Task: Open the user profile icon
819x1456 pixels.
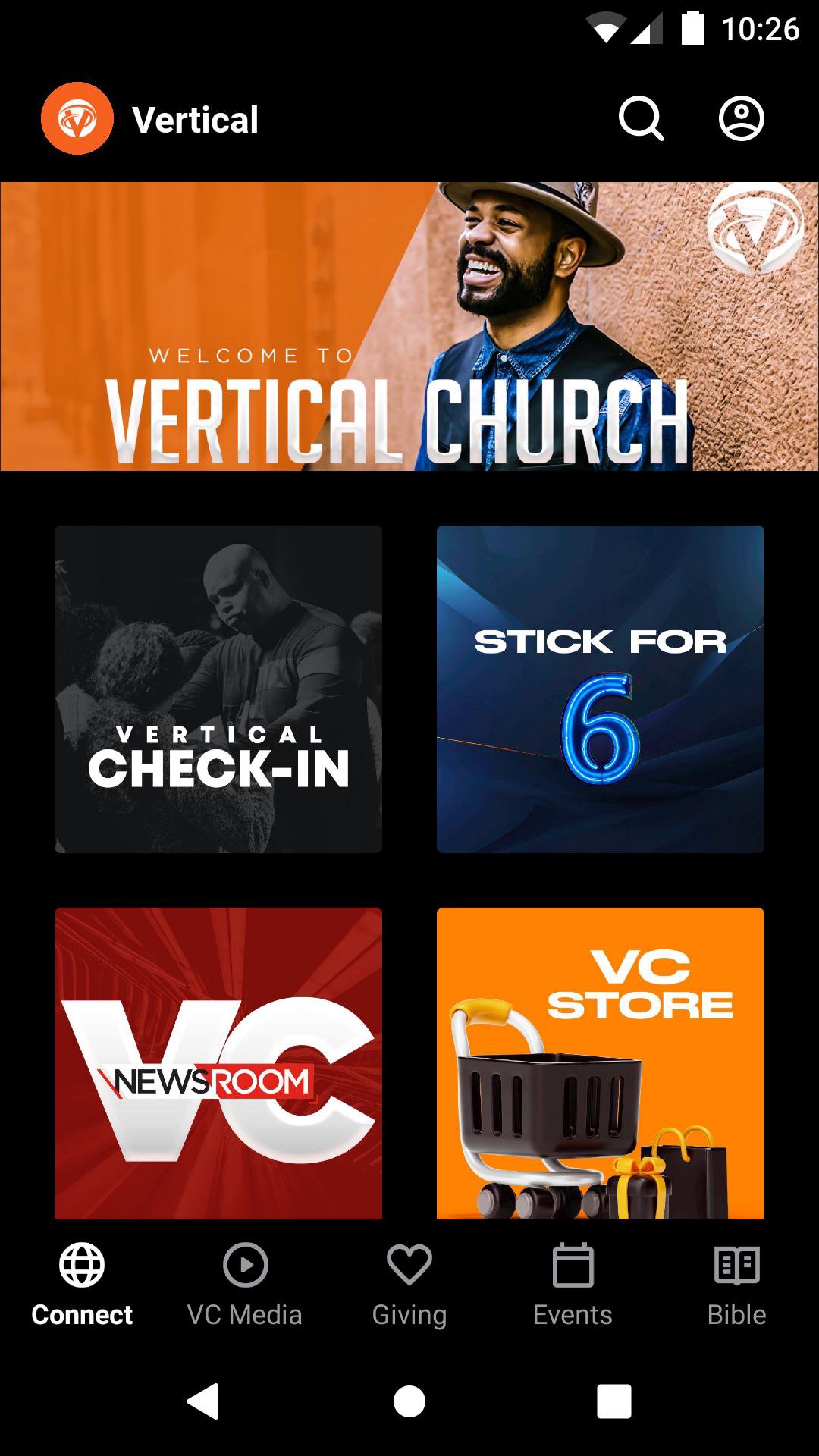Action: [x=741, y=119]
